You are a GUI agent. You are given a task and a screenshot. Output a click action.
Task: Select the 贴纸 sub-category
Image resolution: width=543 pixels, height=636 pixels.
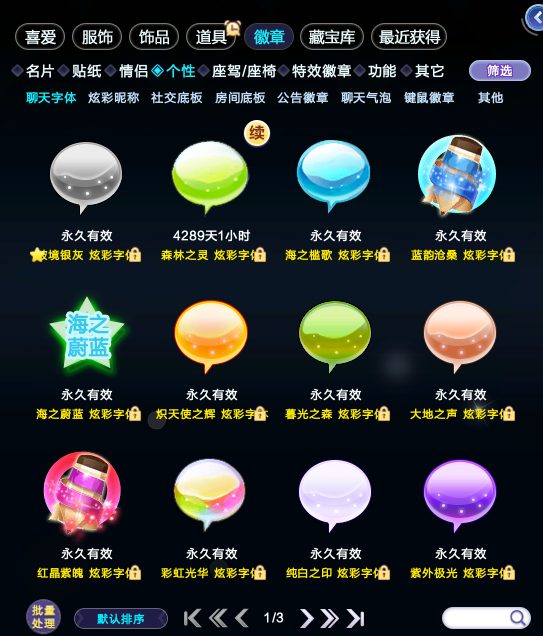[x=86, y=71]
